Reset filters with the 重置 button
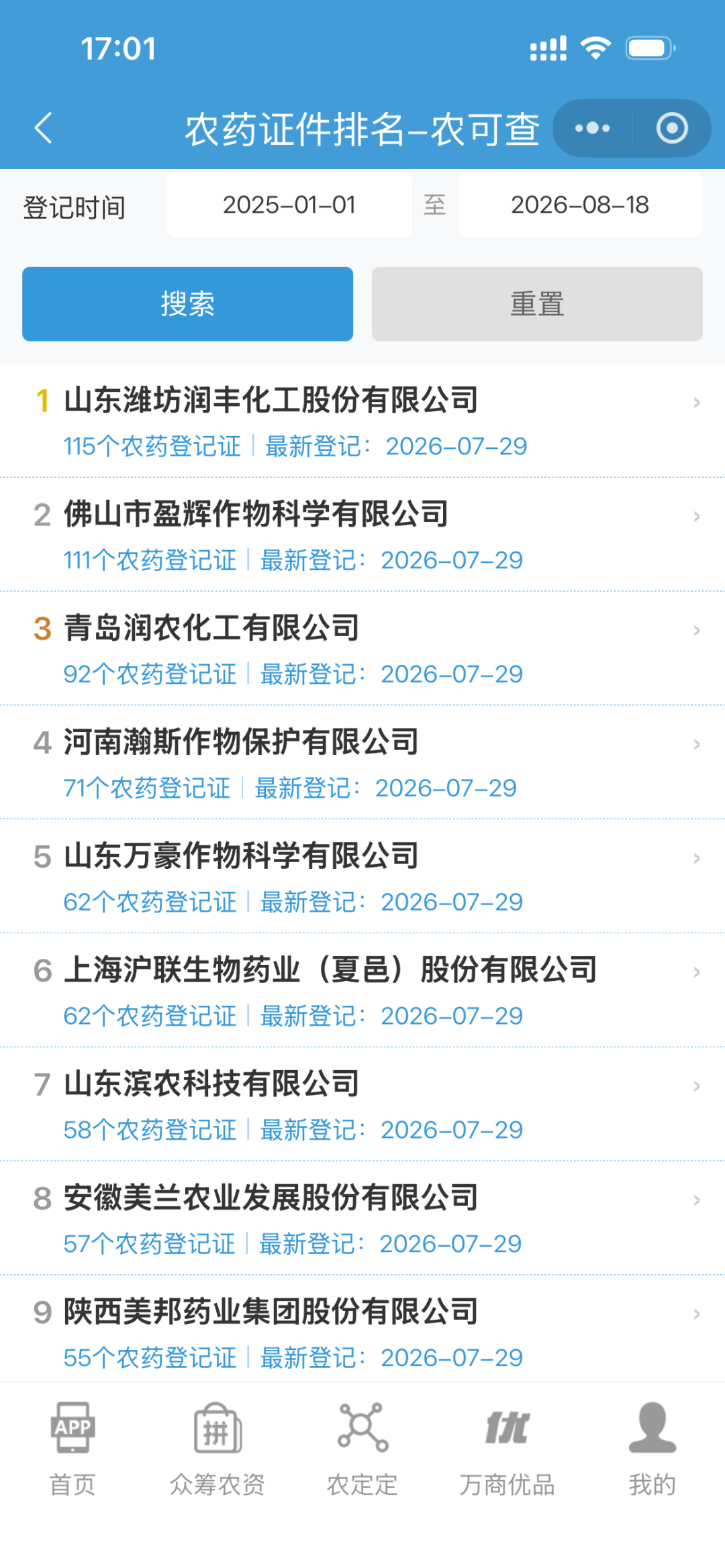 (537, 304)
